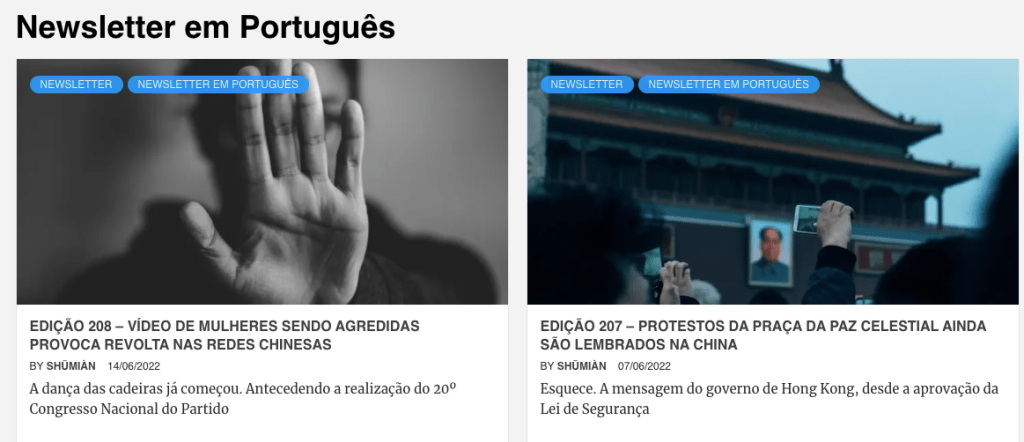
Task: Read Edição 207 article headline
Action: point(763,335)
